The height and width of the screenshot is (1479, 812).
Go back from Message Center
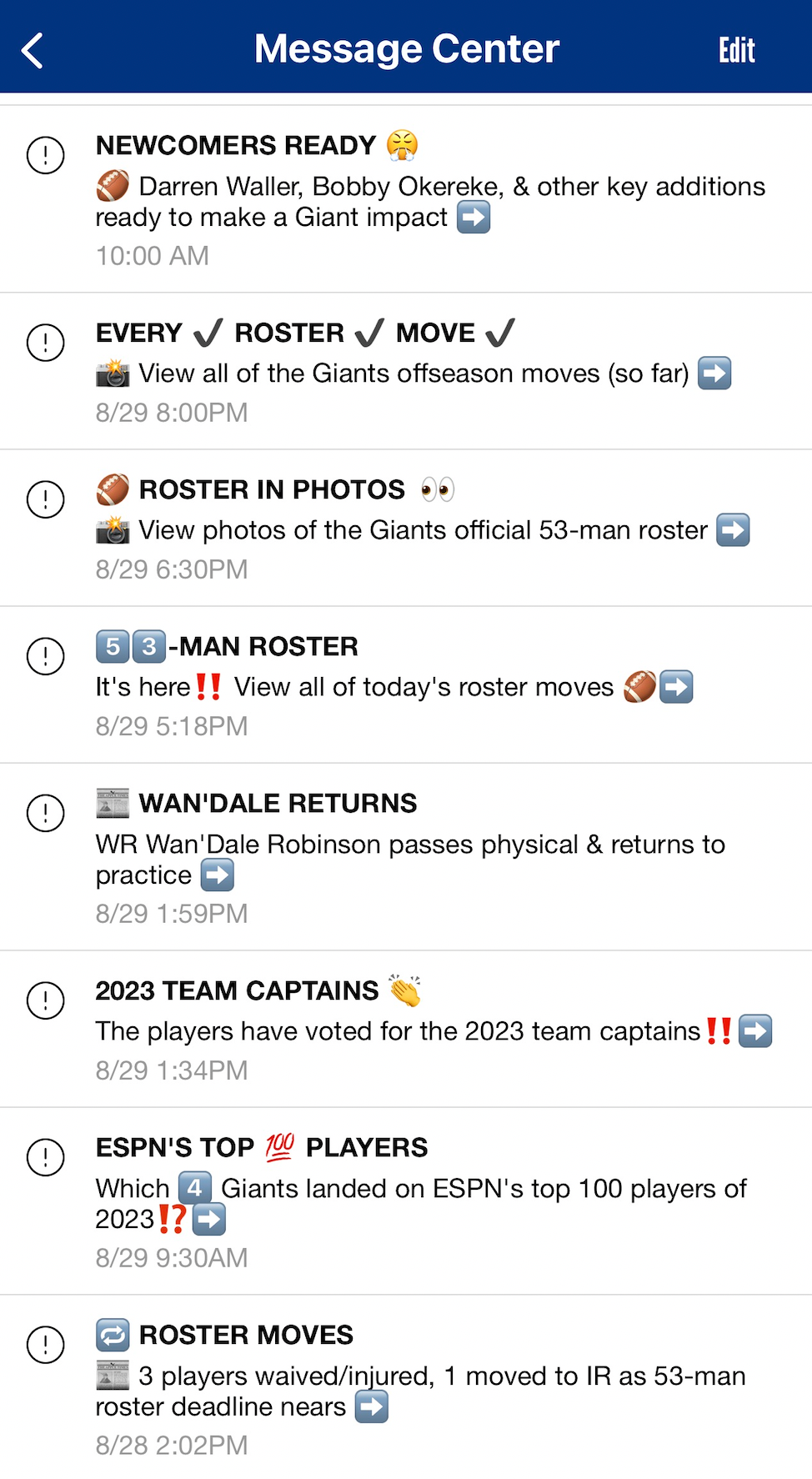pos(33,50)
